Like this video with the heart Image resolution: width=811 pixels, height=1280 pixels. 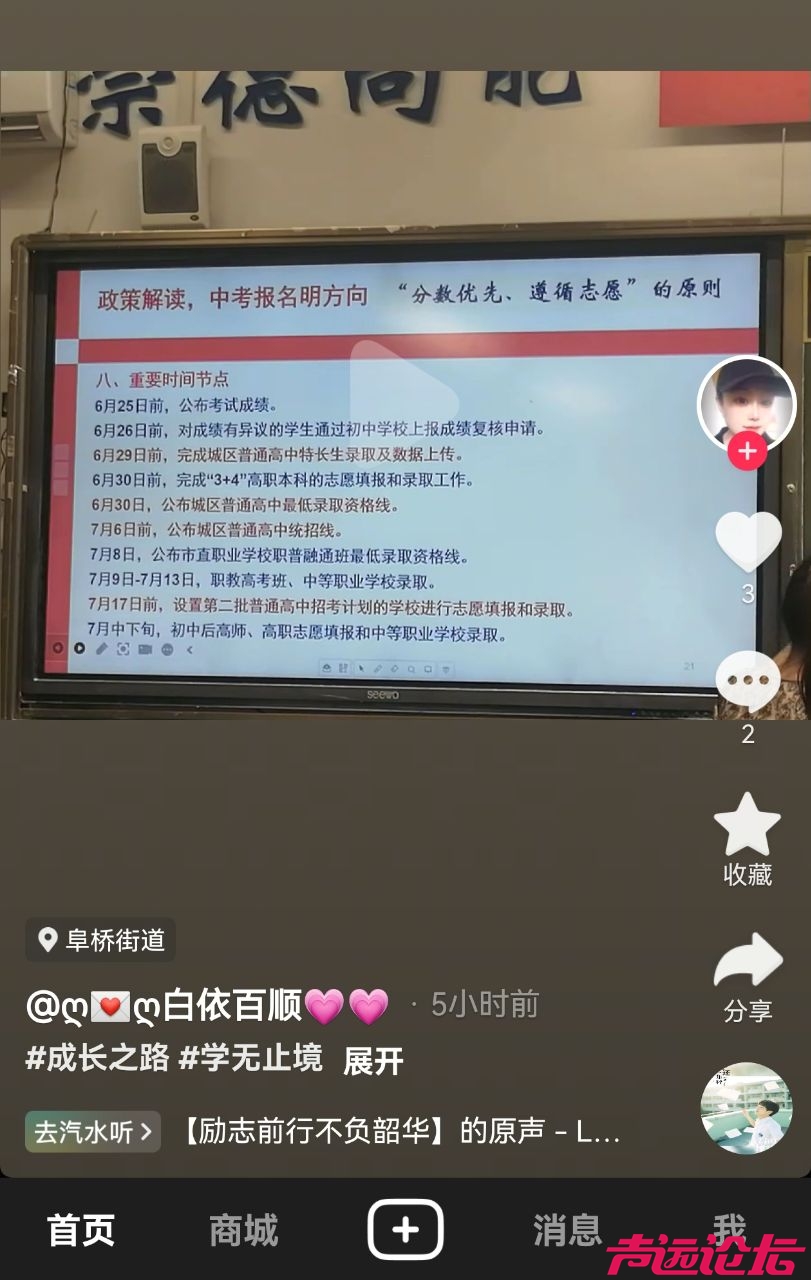click(x=748, y=543)
